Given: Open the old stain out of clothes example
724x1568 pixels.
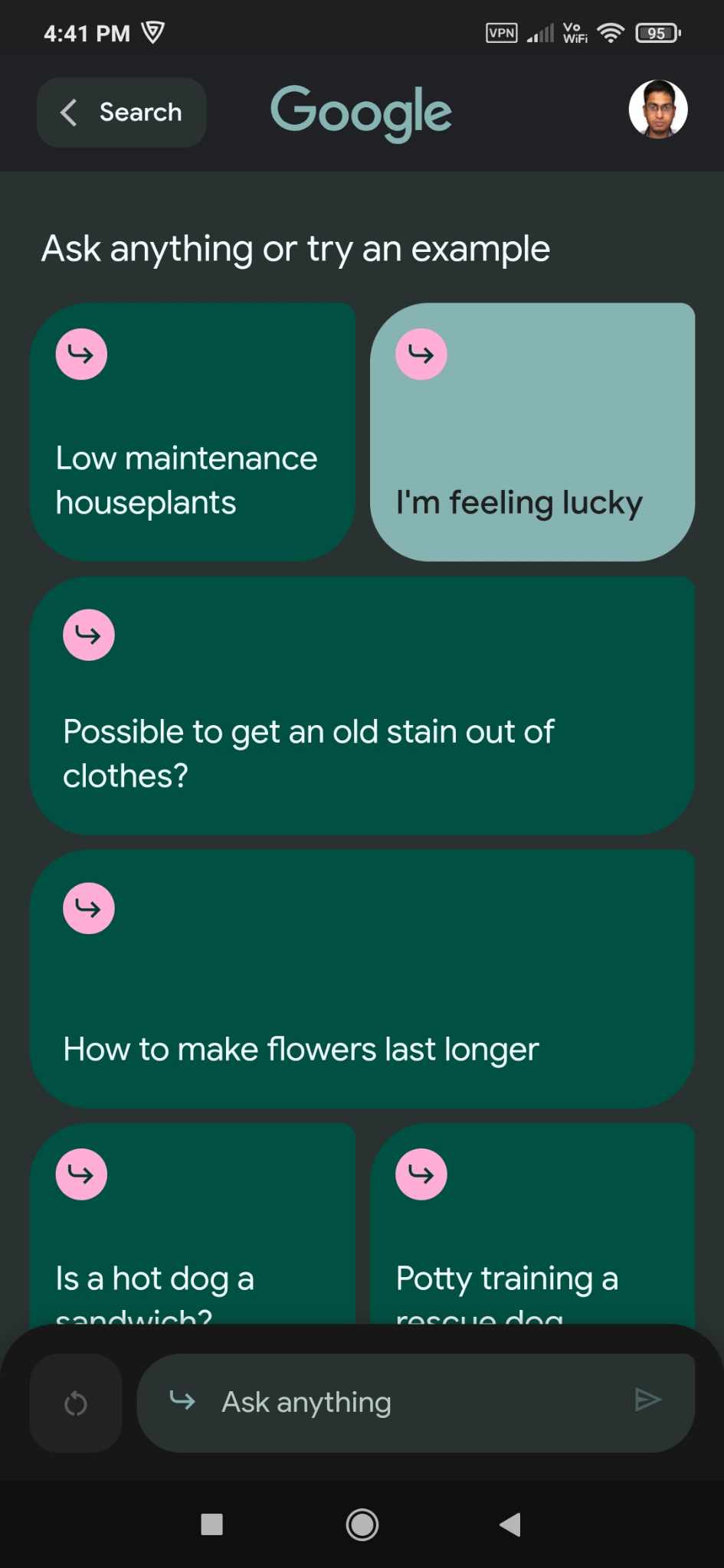Looking at the screenshot, I should [x=362, y=705].
